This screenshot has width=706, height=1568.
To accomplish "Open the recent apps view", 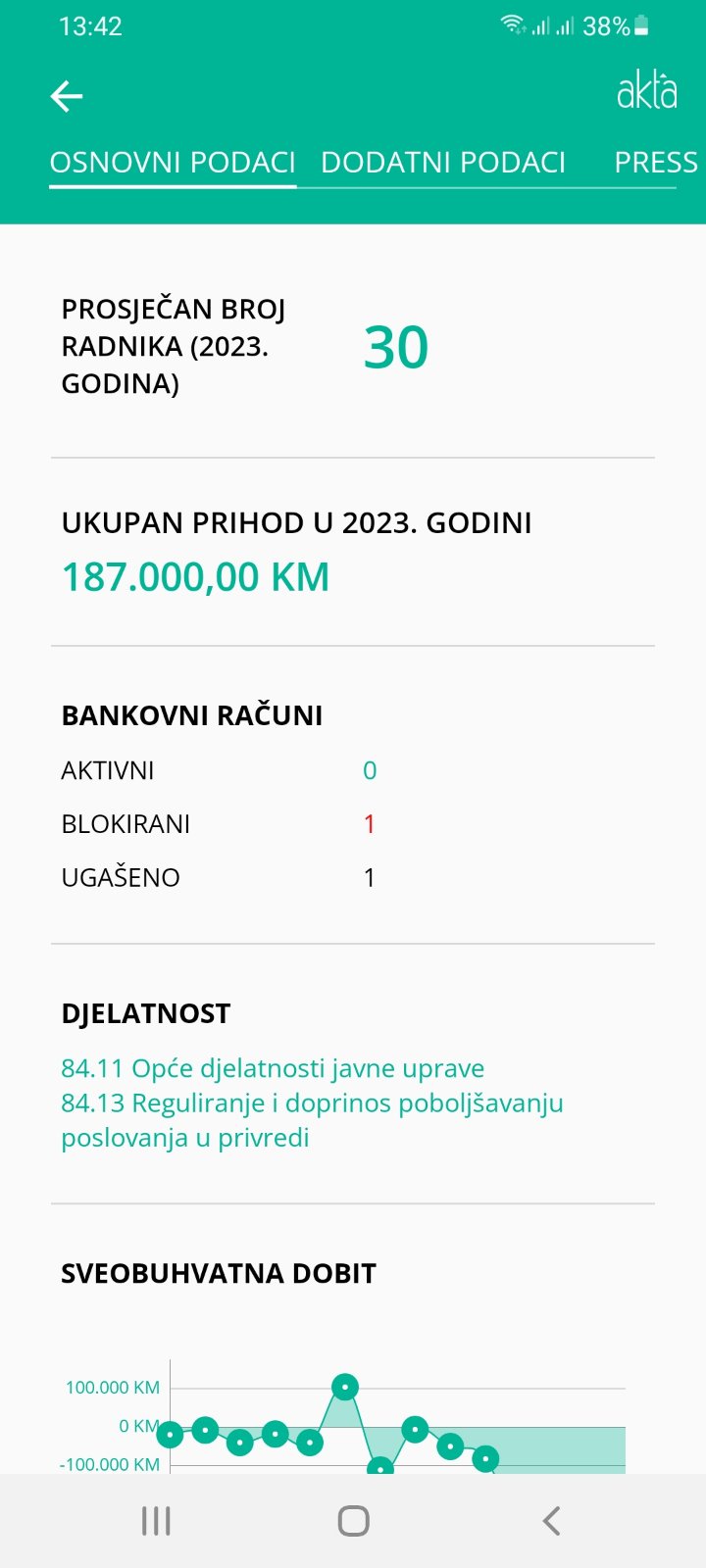I will (x=156, y=1521).
